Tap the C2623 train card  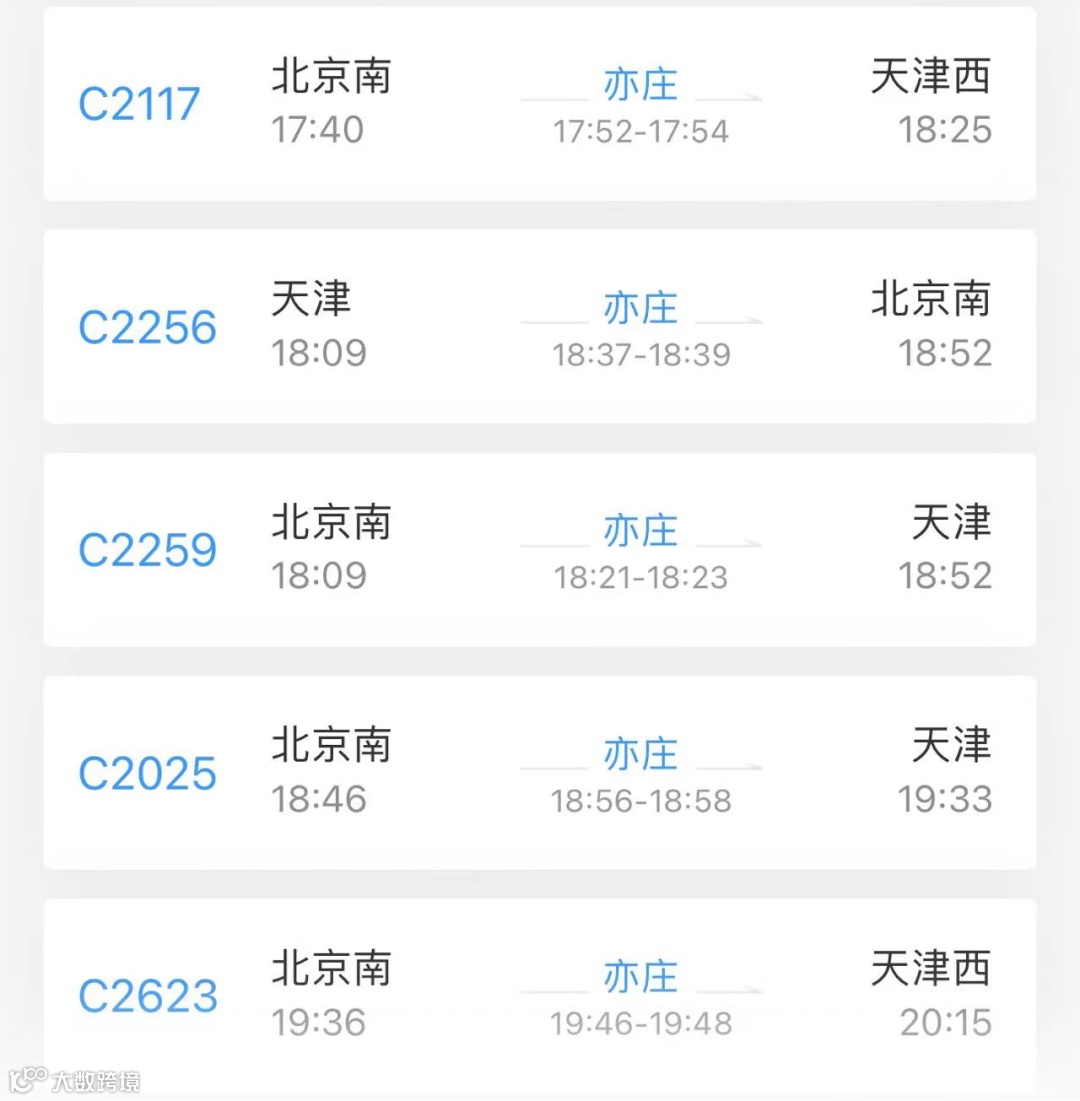click(540, 995)
